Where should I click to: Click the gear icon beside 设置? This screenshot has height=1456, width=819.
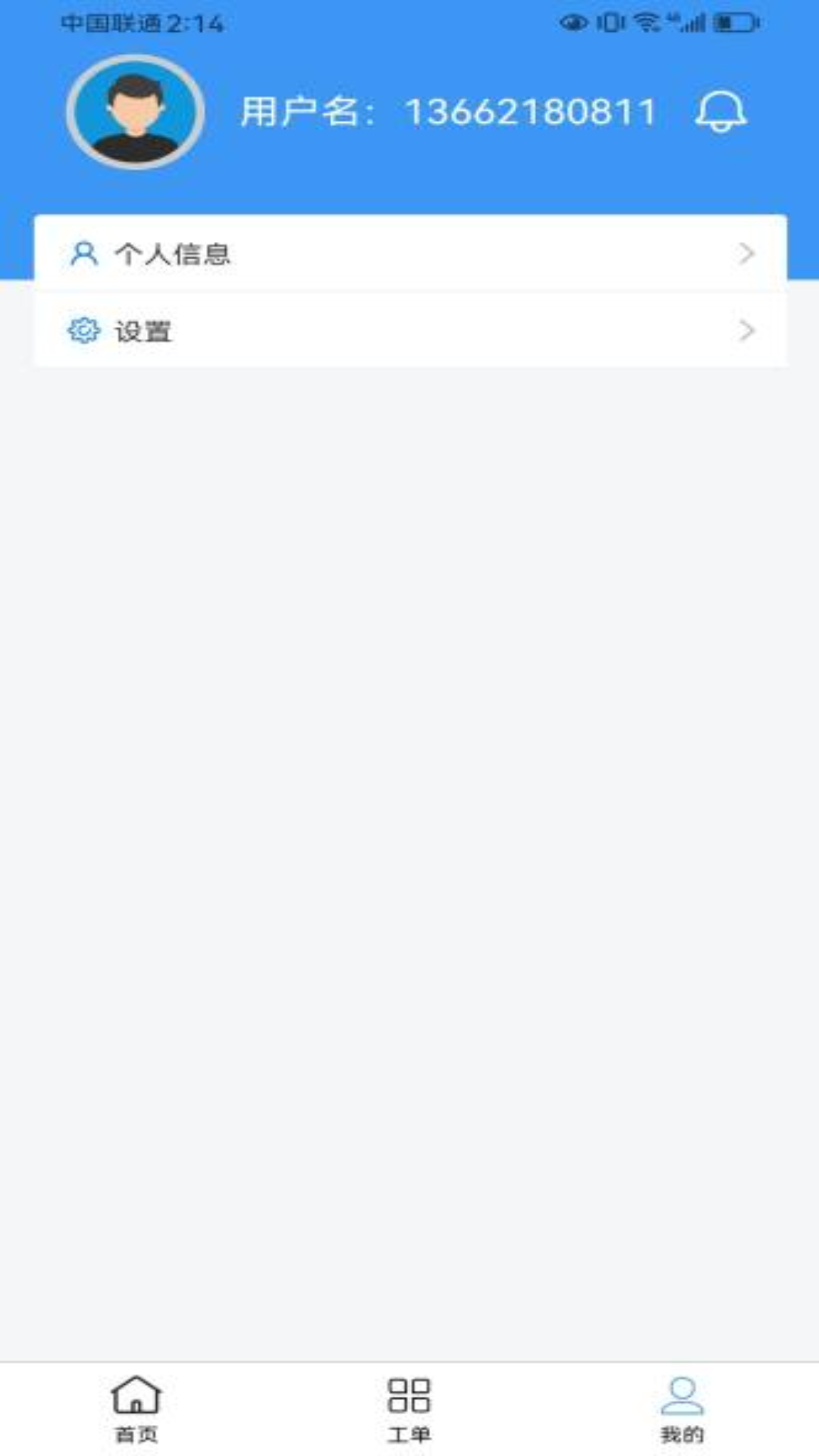(83, 331)
